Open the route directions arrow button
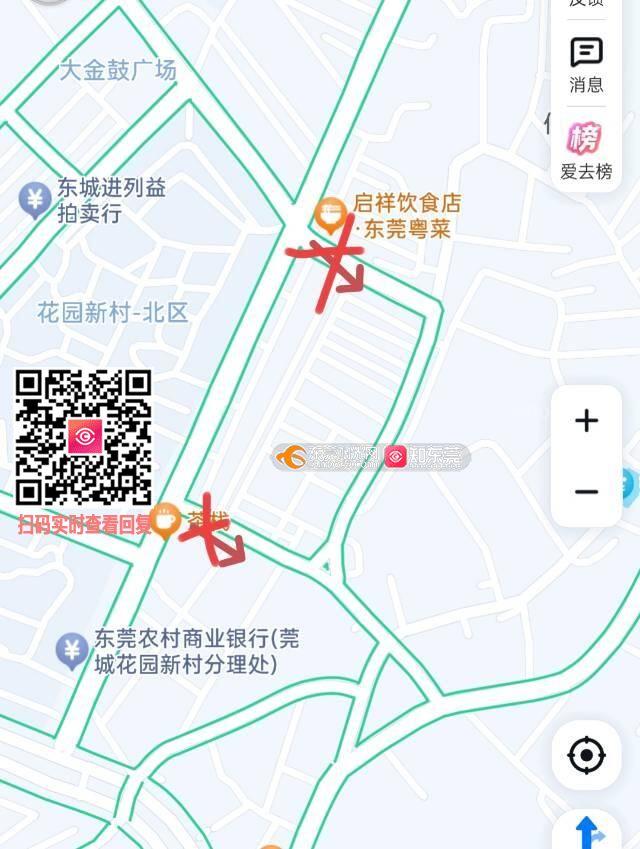 (587, 831)
